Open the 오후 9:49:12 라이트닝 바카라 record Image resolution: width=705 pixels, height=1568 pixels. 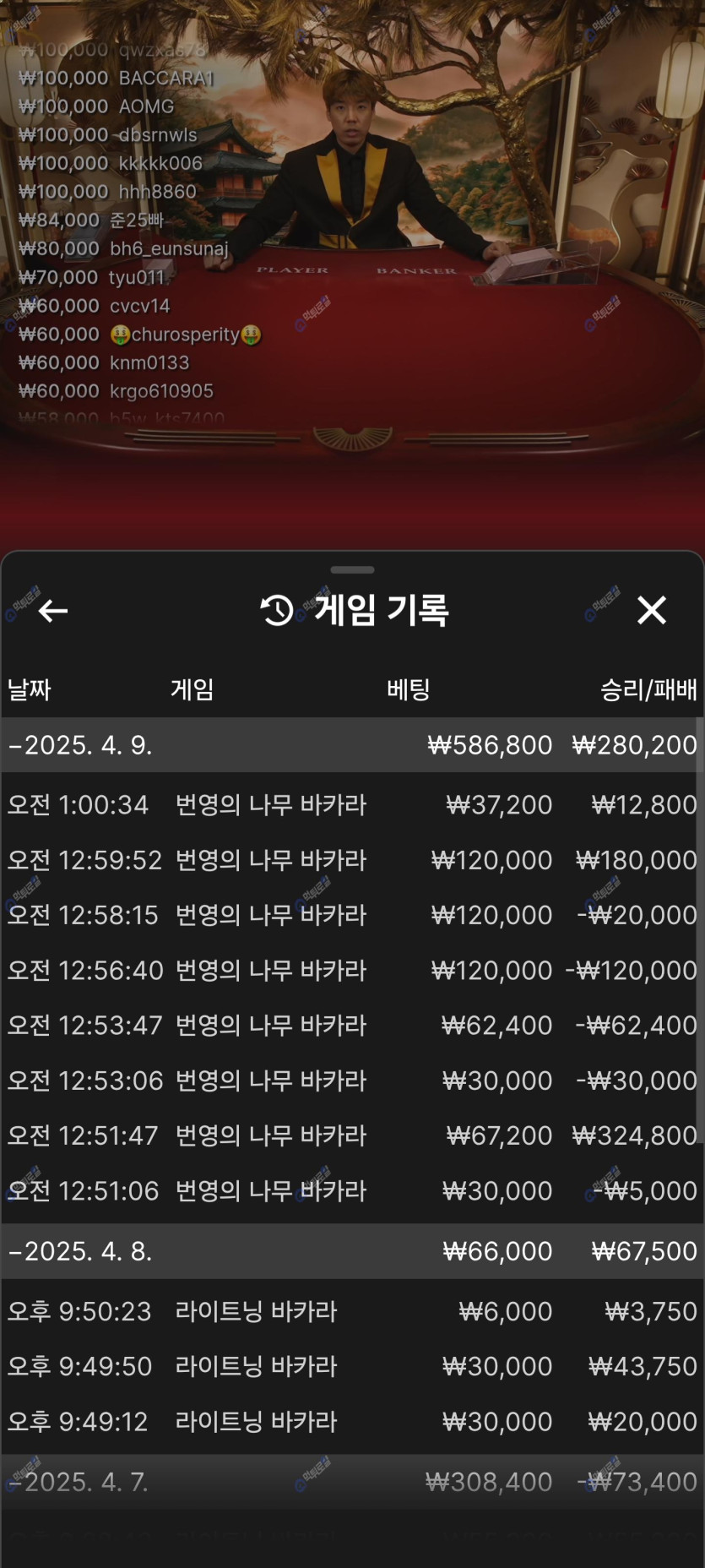point(352,1421)
